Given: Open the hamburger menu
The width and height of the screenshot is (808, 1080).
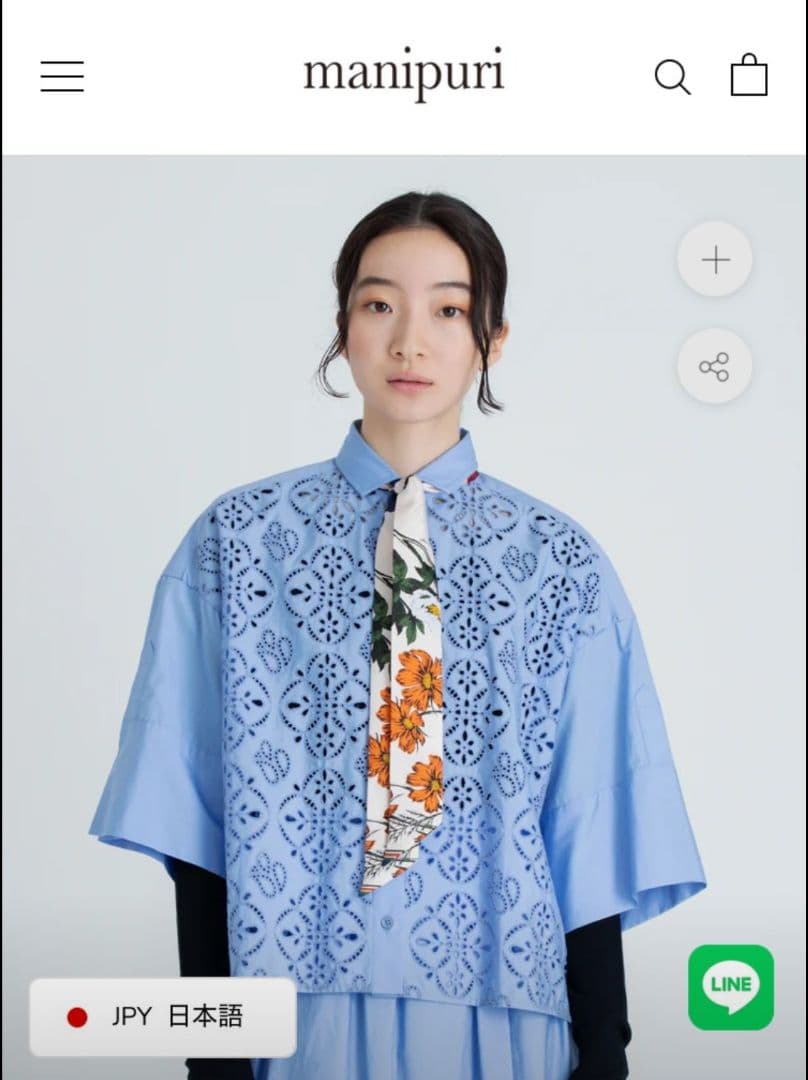Looking at the screenshot, I should click(62, 77).
